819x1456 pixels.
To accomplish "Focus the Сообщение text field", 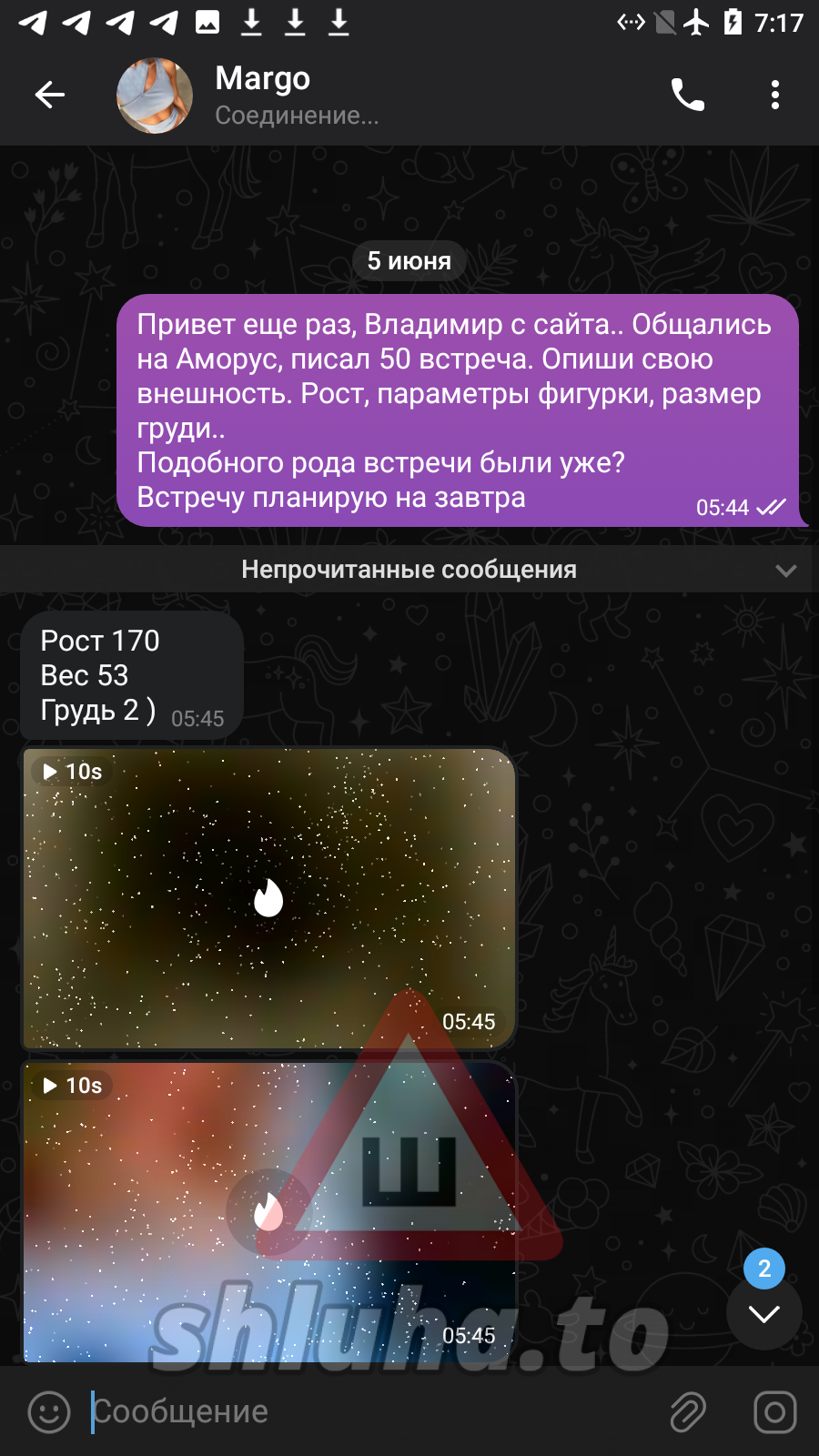I will pos(364,1411).
